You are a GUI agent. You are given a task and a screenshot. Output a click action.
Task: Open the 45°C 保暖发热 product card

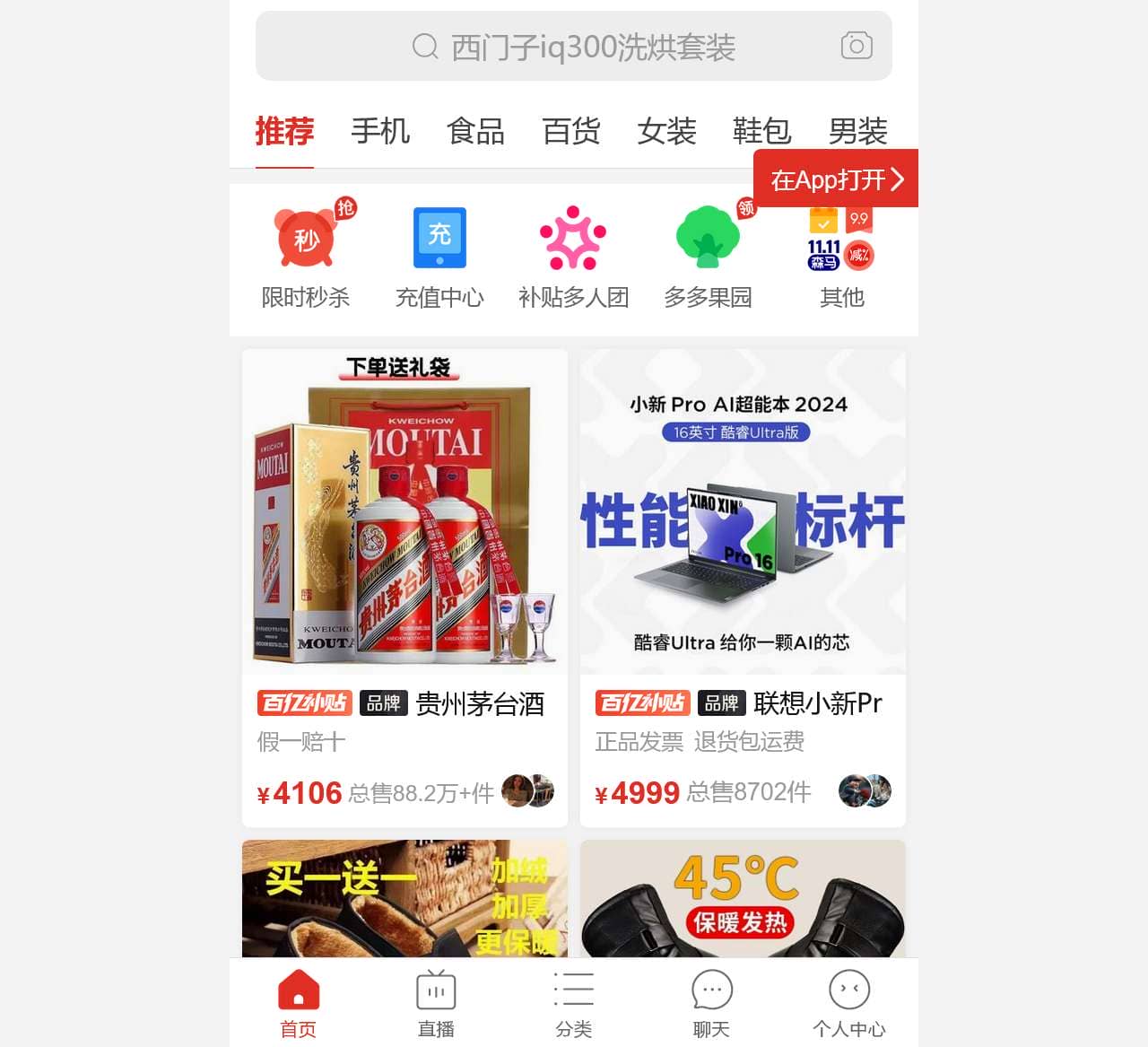click(x=743, y=898)
